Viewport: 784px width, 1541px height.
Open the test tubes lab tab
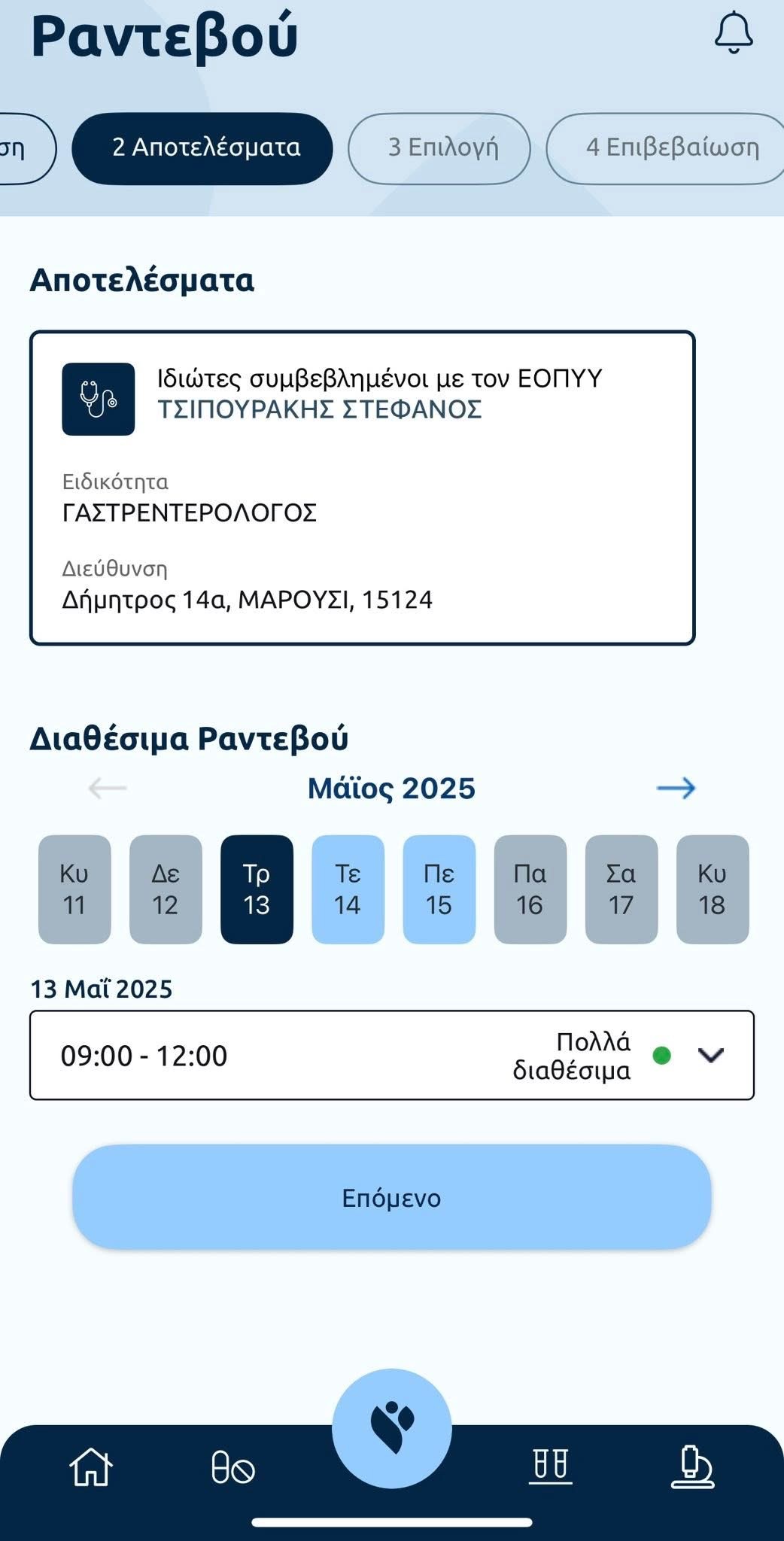point(550,1467)
